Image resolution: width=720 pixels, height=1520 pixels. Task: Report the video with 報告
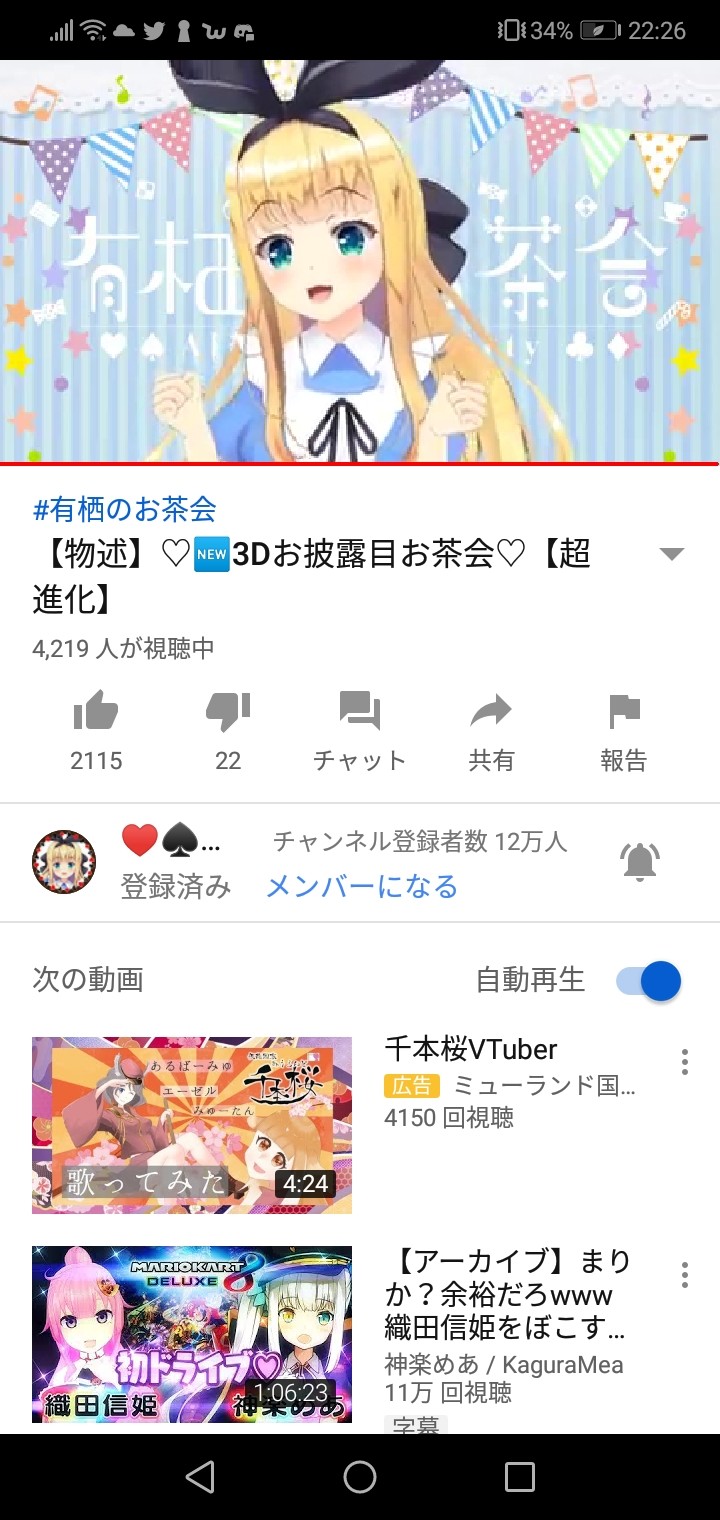click(623, 730)
